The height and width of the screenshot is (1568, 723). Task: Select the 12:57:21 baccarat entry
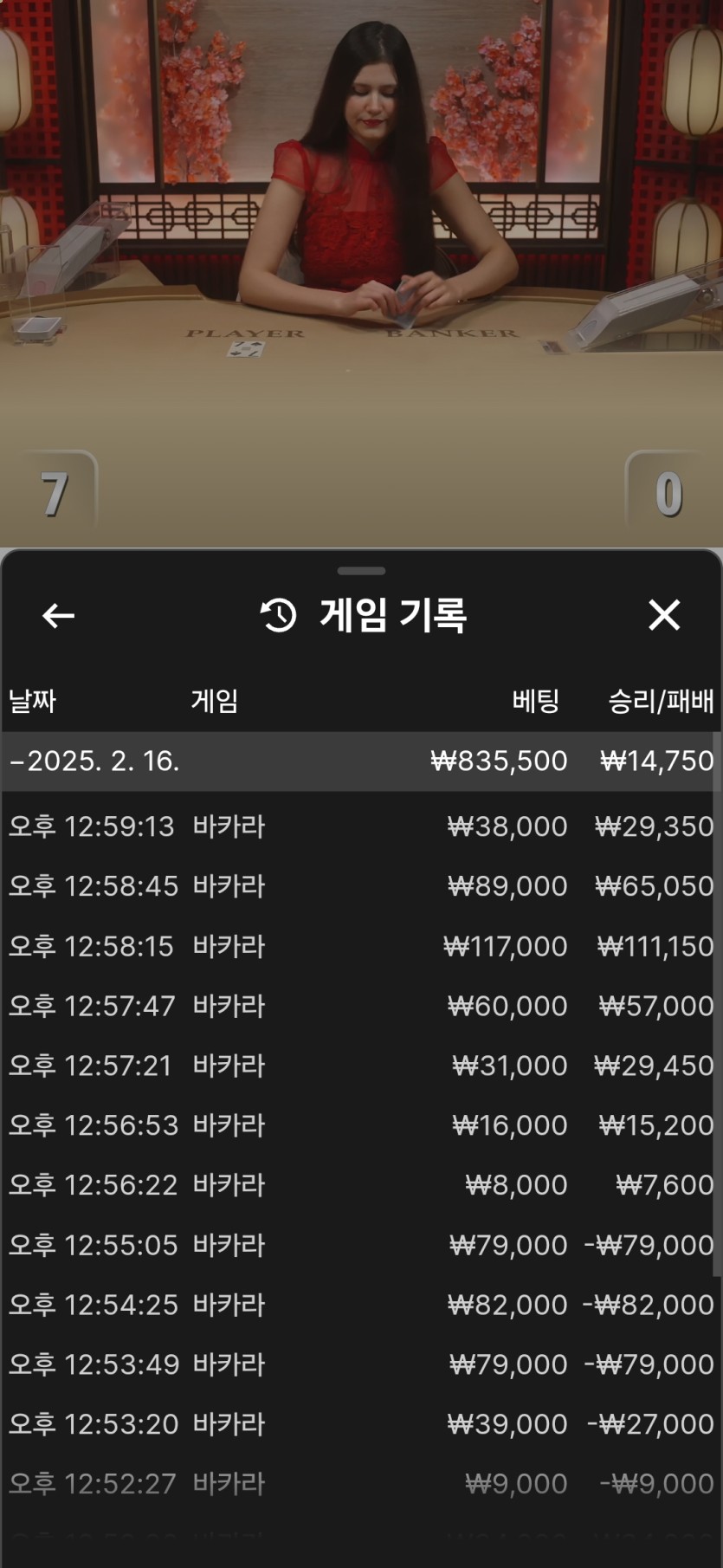click(x=360, y=1066)
